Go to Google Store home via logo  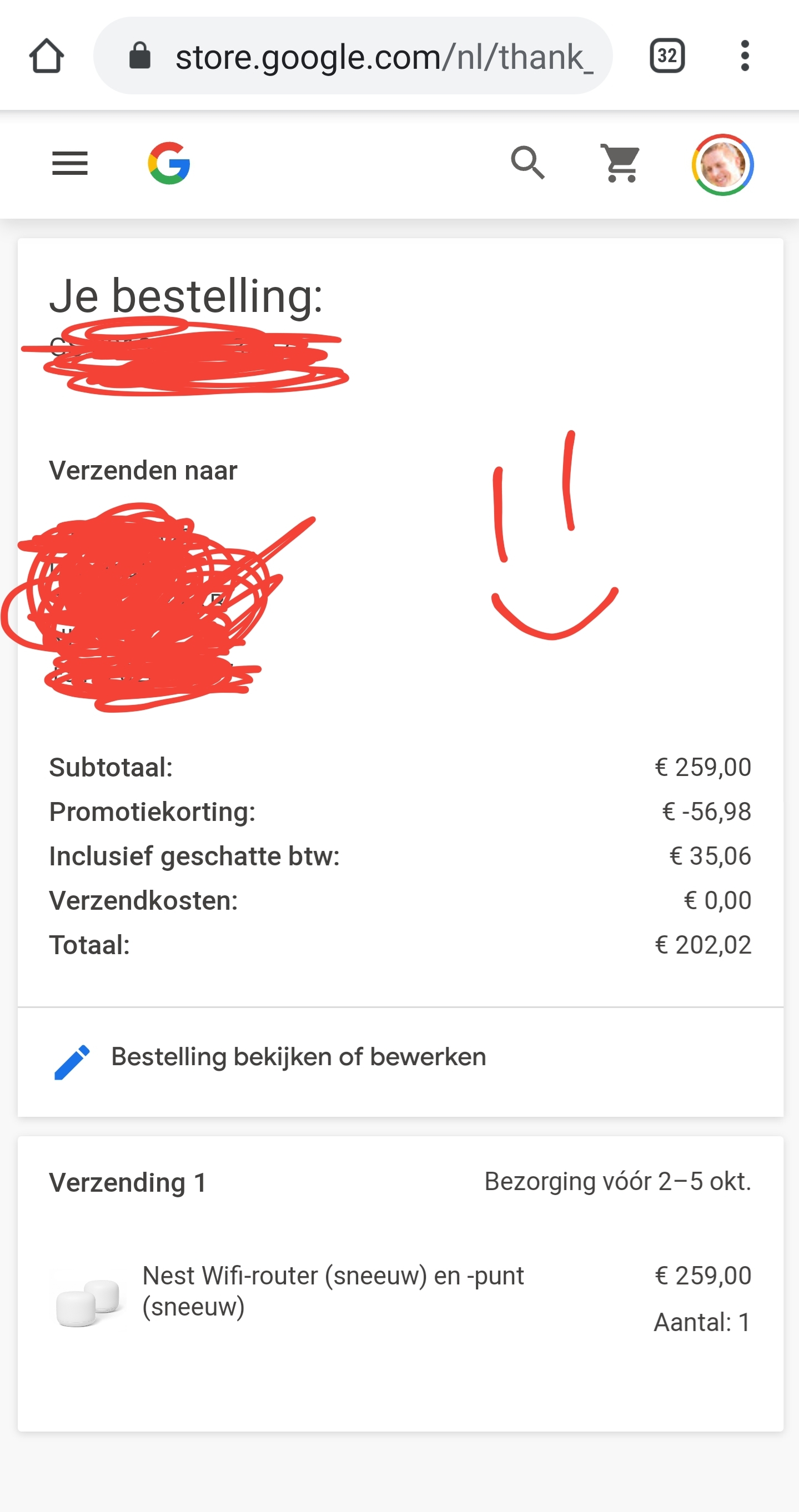(x=169, y=163)
